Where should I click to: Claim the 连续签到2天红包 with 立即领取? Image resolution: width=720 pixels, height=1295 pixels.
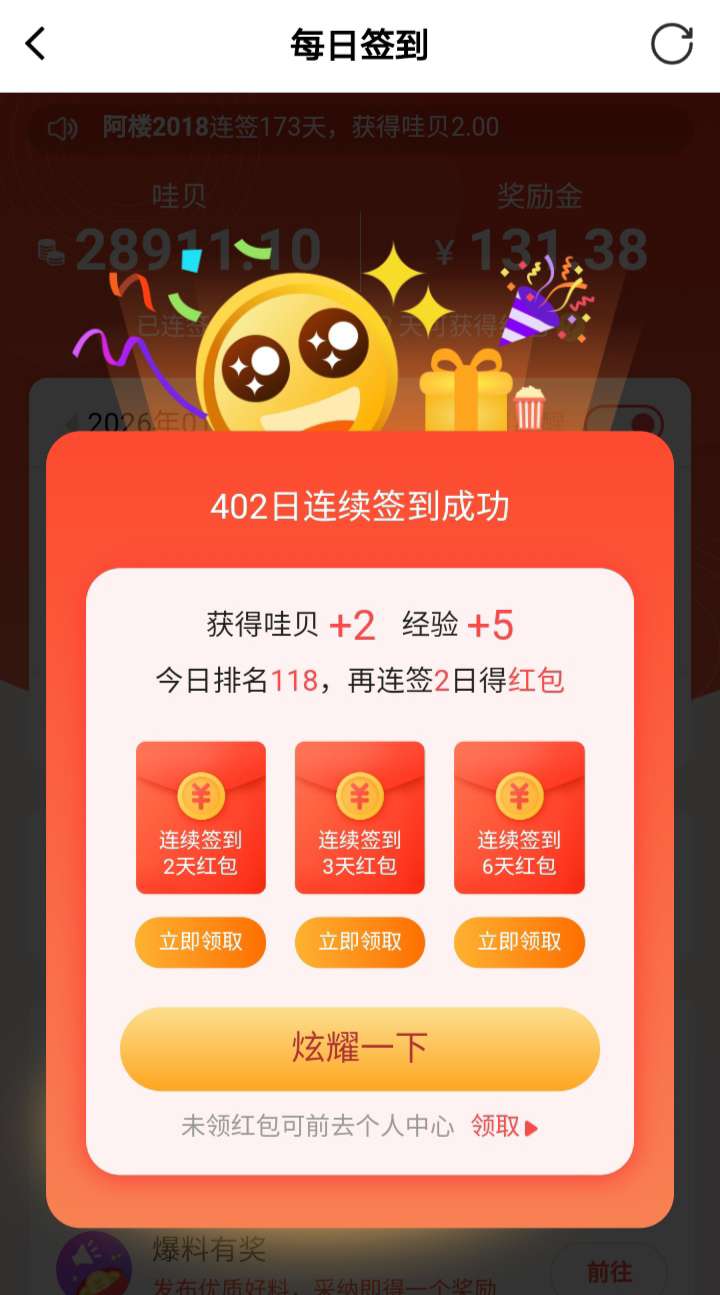coord(200,942)
